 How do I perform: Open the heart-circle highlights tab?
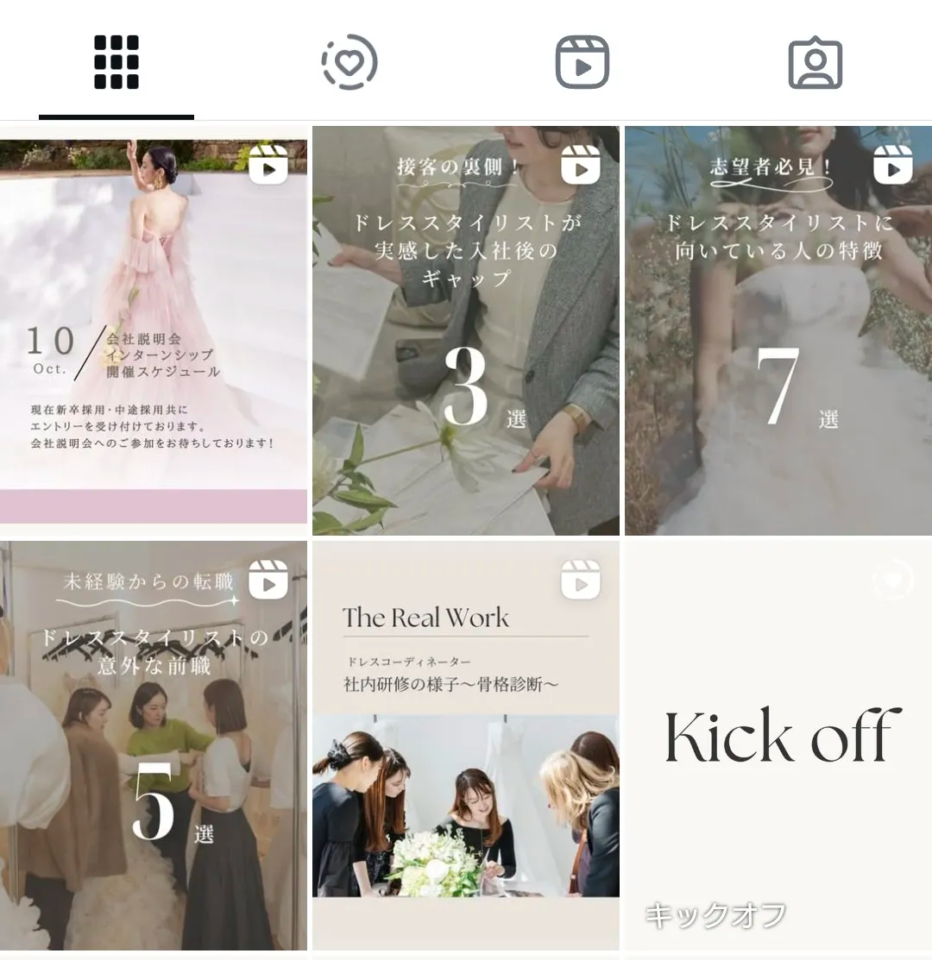pos(349,62)
